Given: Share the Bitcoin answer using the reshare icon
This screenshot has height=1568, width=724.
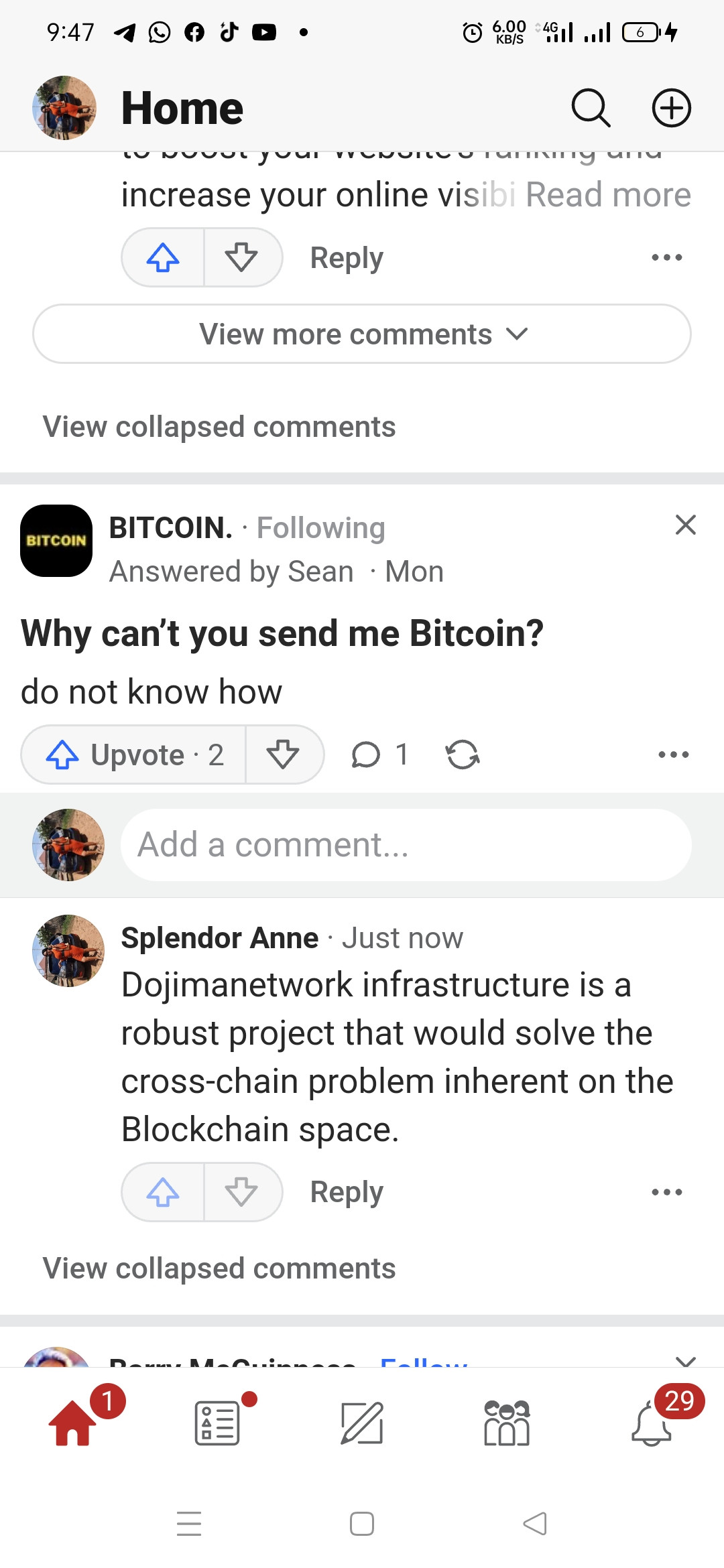Looking at the screenshot, I should point(463,755).
